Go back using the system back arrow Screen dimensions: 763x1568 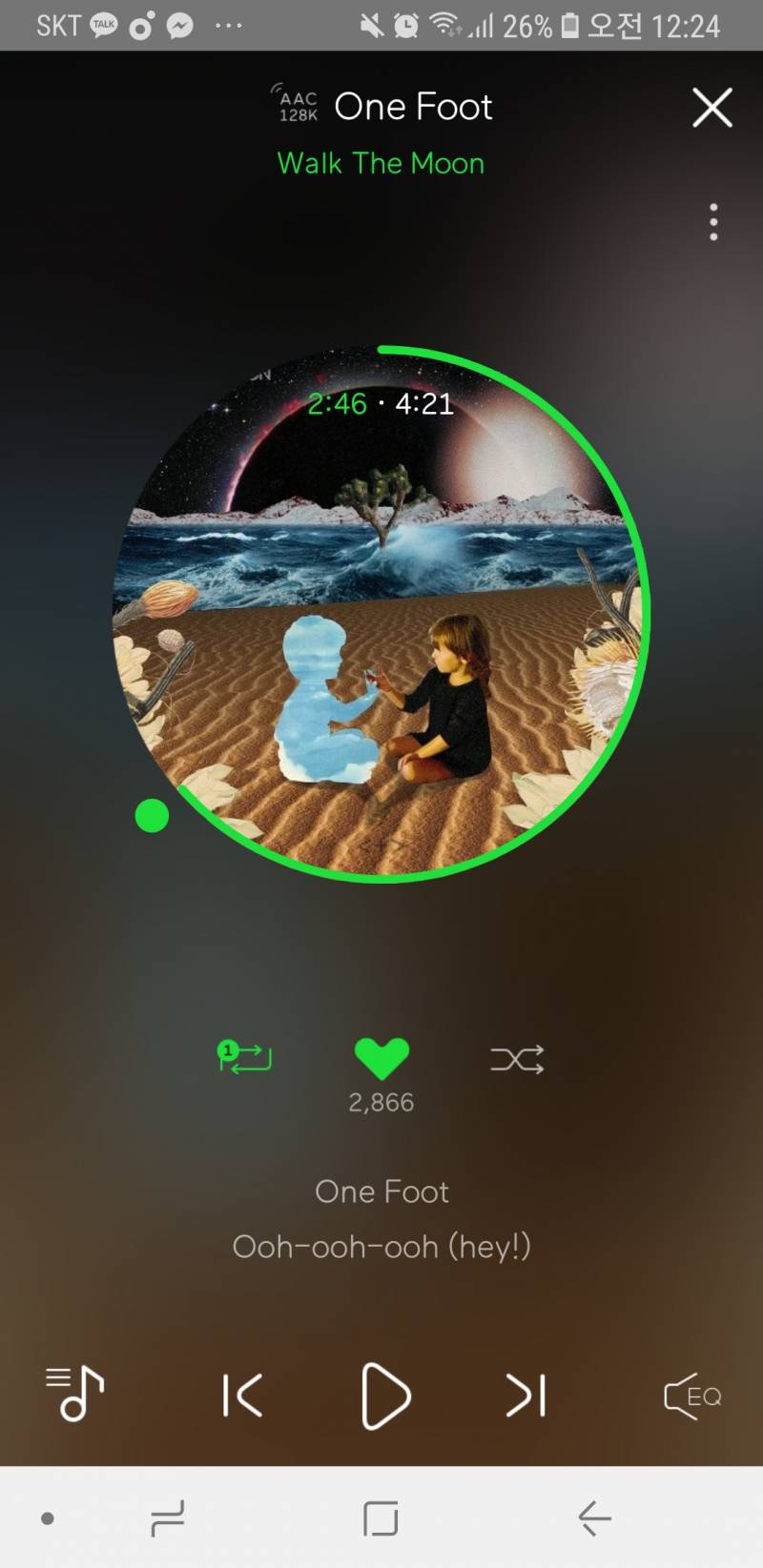point(594,1518)
